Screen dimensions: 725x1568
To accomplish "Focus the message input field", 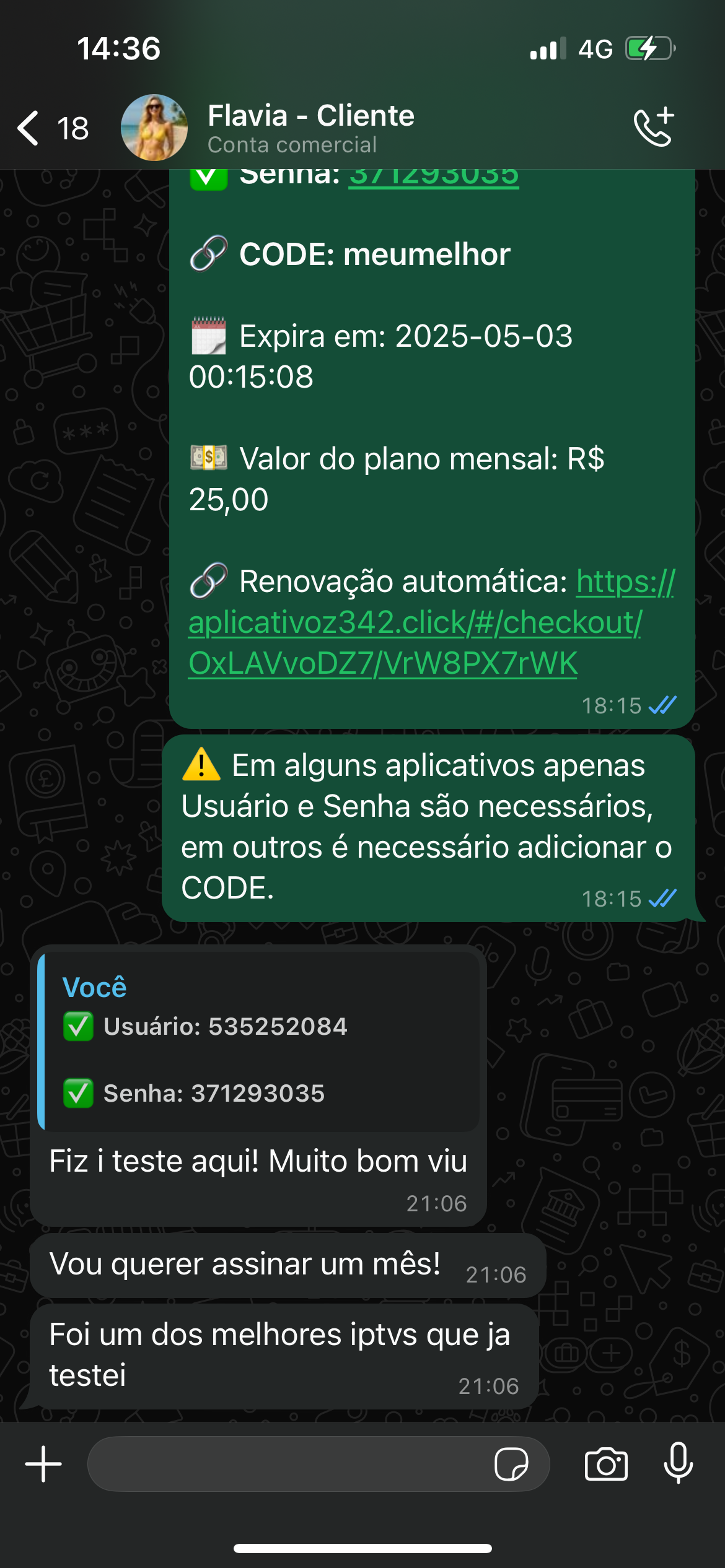I will tap(288, 1464).
